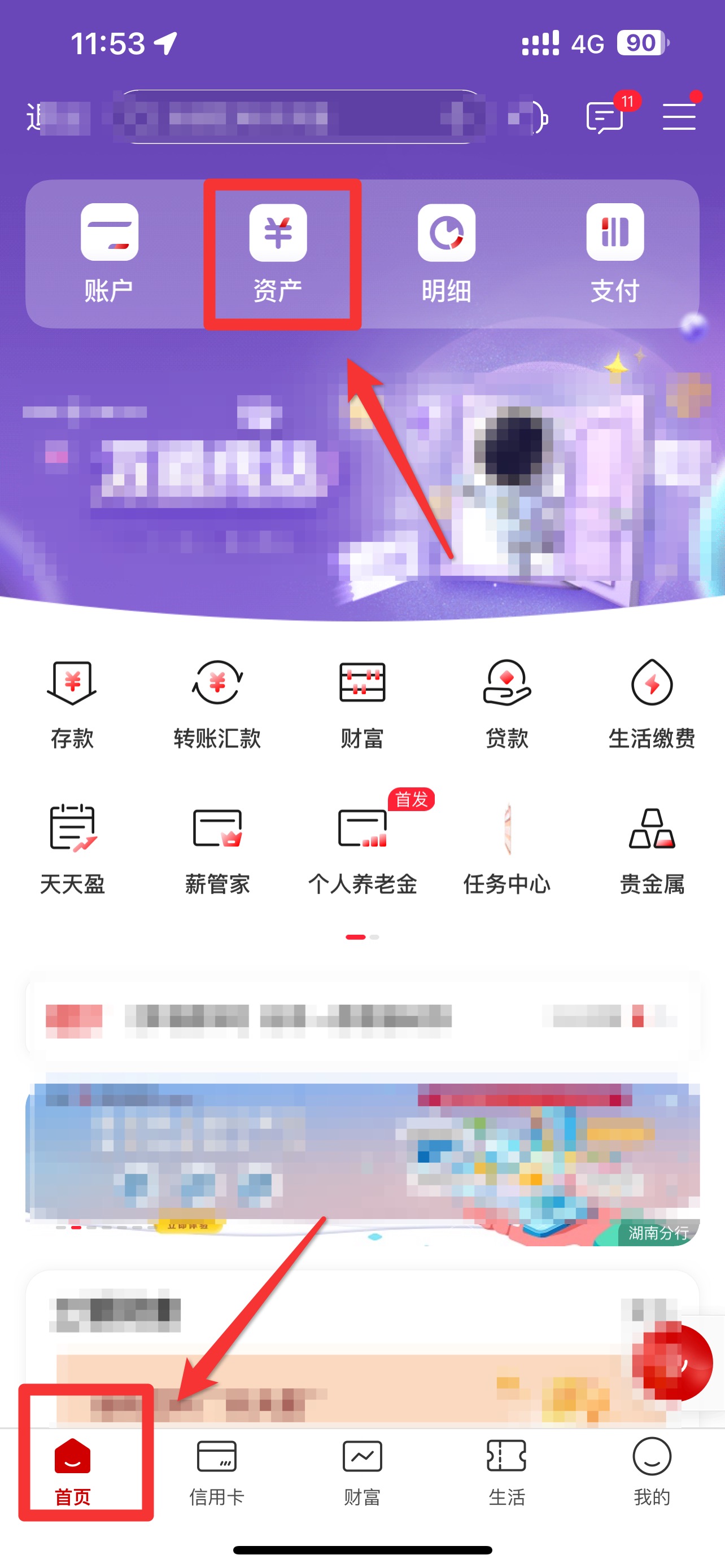Open 薪管家 service
The width and height of the screenshot is (725, 1568).
217,849
